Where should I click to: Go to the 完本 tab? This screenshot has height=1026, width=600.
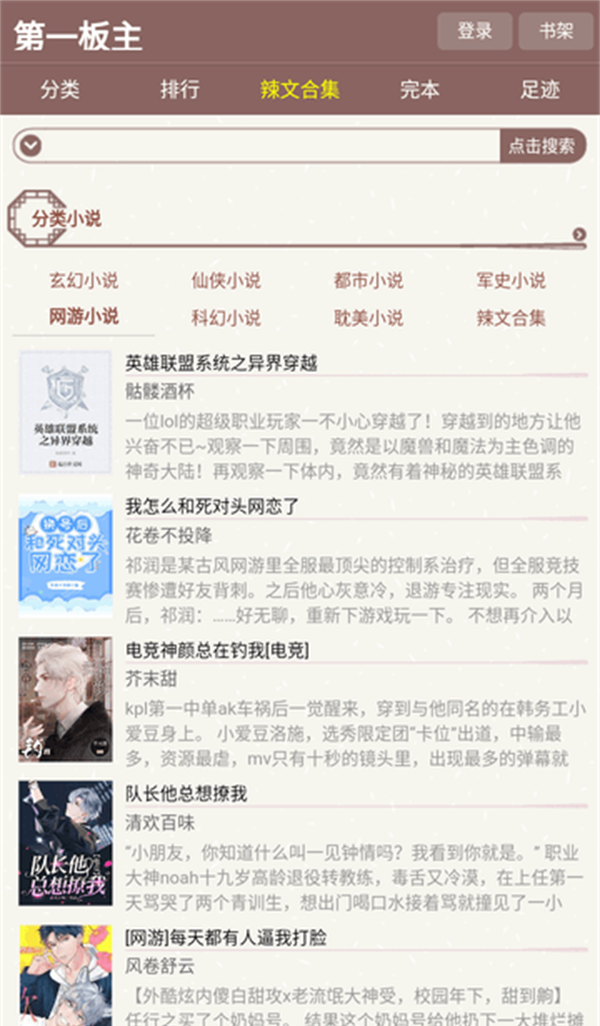(420, 89)
